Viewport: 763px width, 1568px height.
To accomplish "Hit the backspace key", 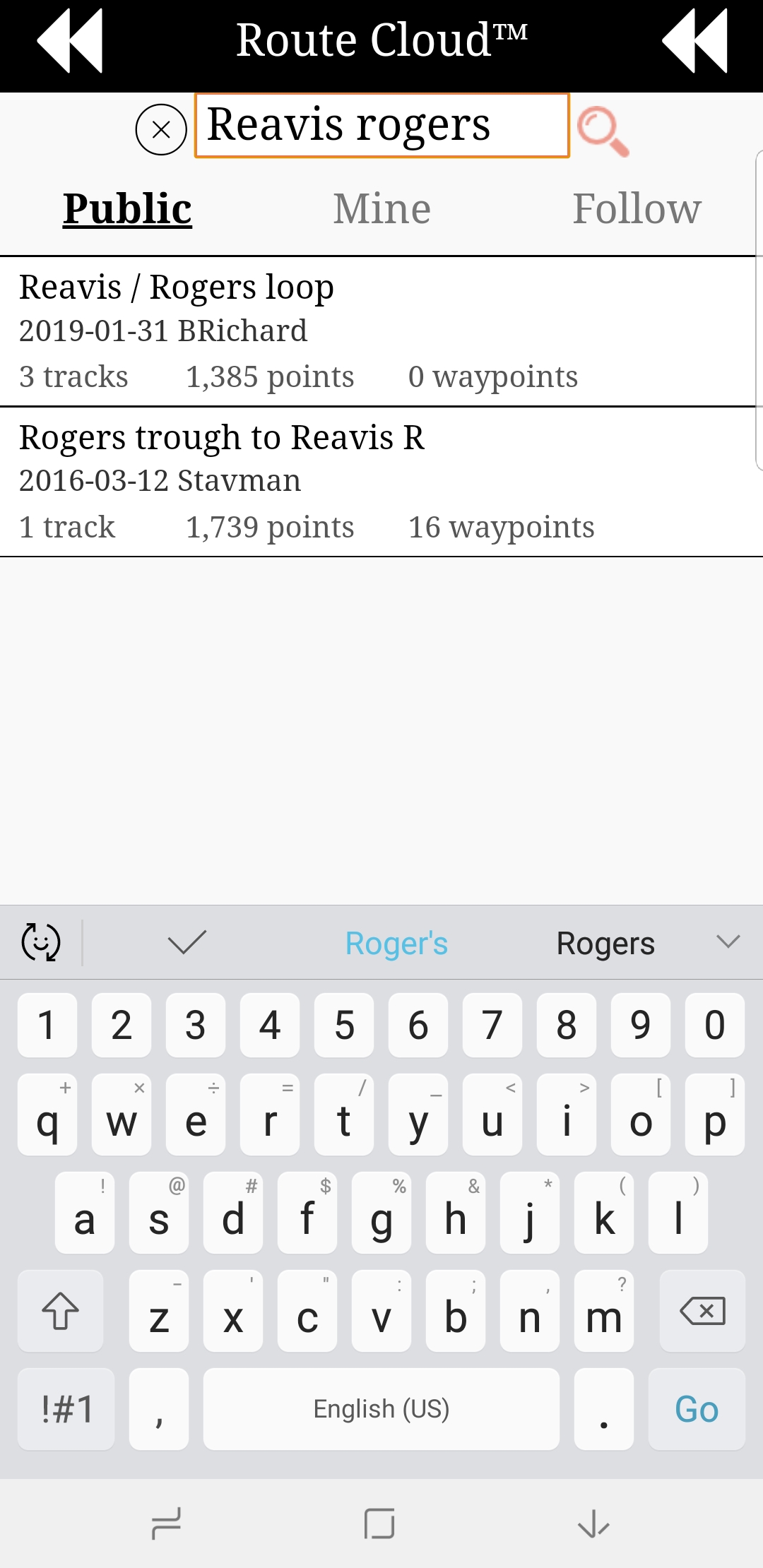I will pyautogui.click(x=702, y=1311).
